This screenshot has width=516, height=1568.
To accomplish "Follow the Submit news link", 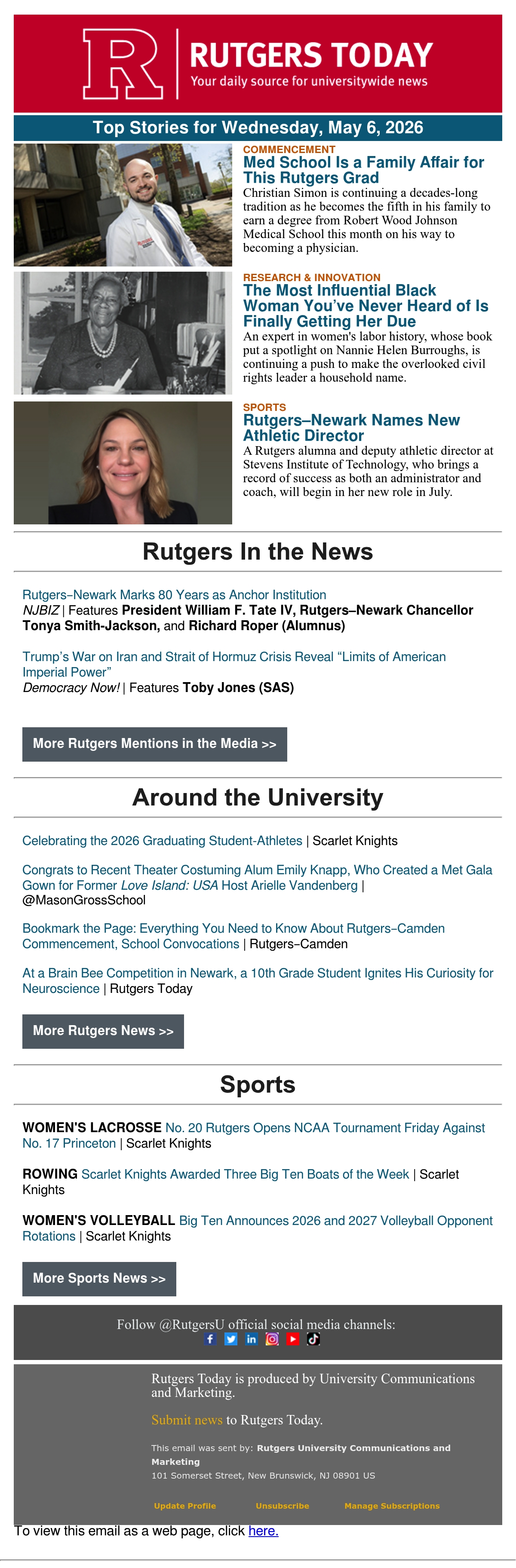I will pyautogui.click(x=187, y=1420).
